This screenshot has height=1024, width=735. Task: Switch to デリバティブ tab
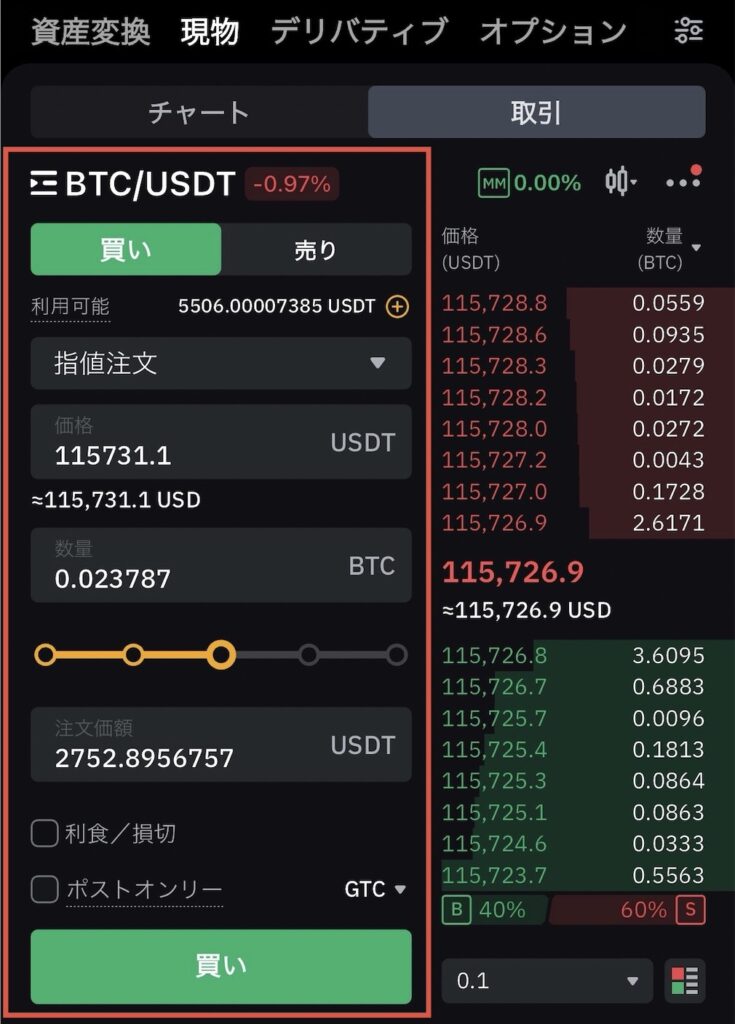coord(358,32)
